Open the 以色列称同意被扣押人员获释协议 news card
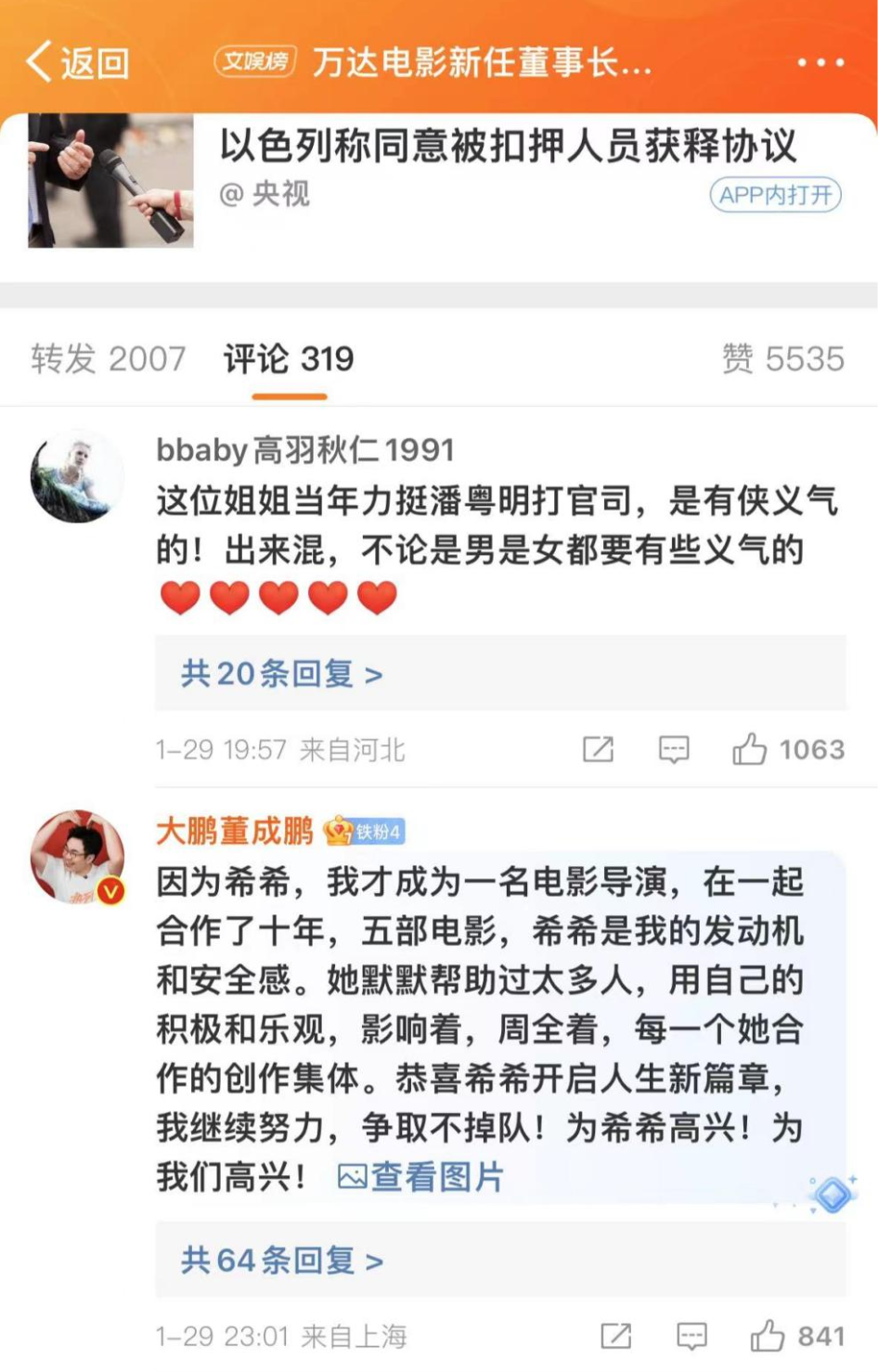 (507, 147)
